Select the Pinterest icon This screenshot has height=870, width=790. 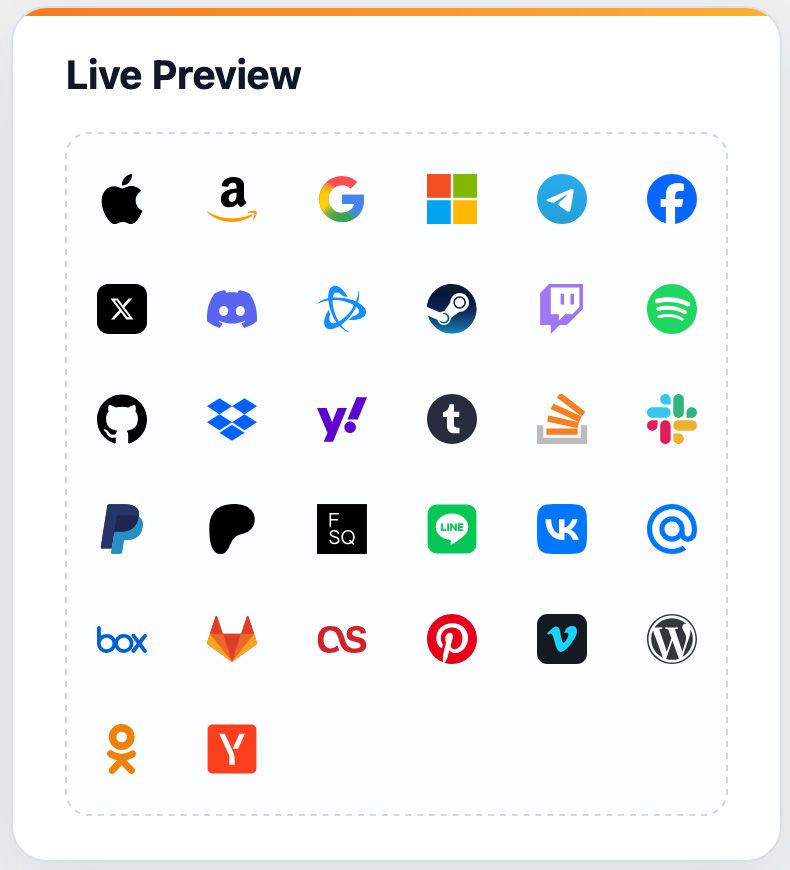[x=452, y=639]
